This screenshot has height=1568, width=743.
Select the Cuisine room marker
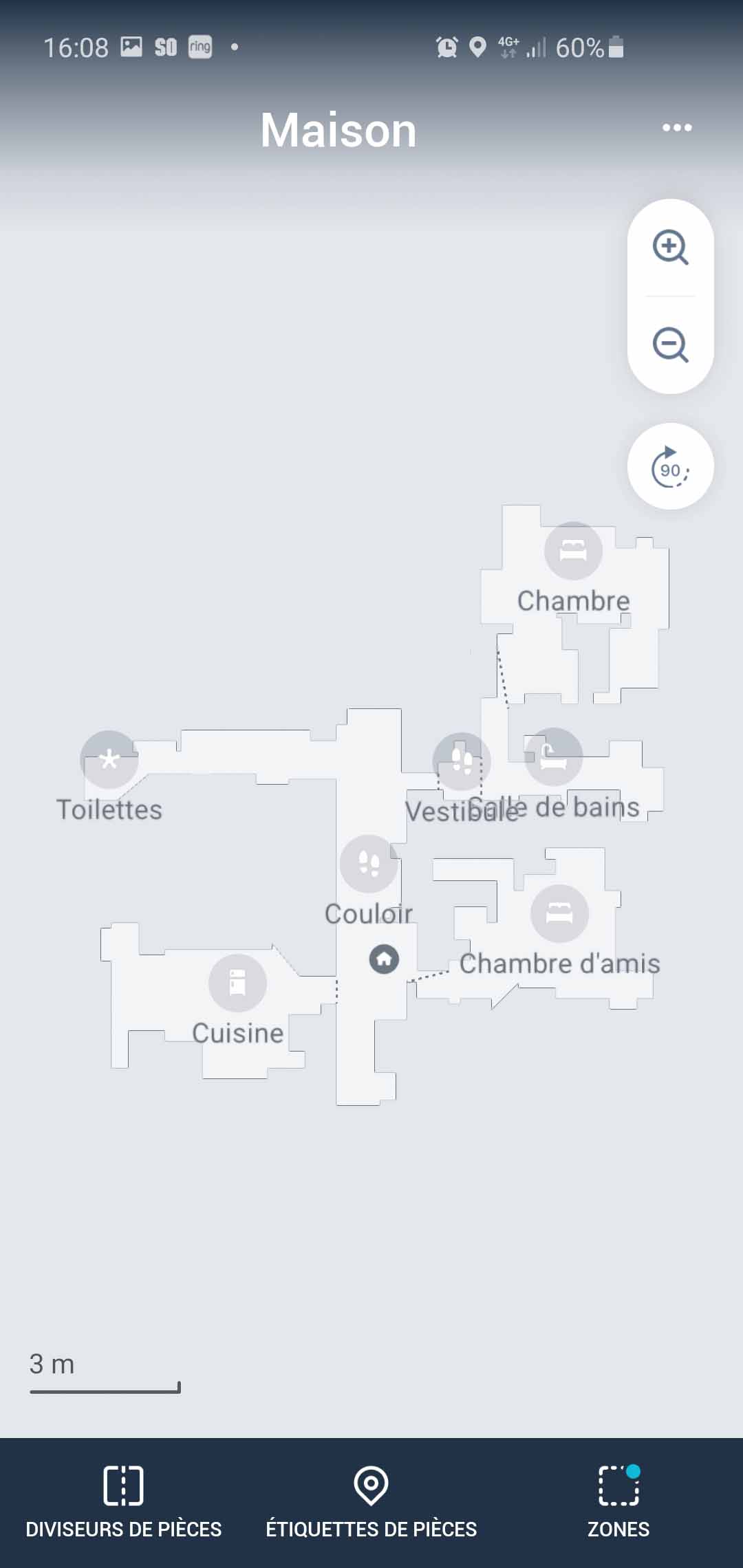point(237,983)
